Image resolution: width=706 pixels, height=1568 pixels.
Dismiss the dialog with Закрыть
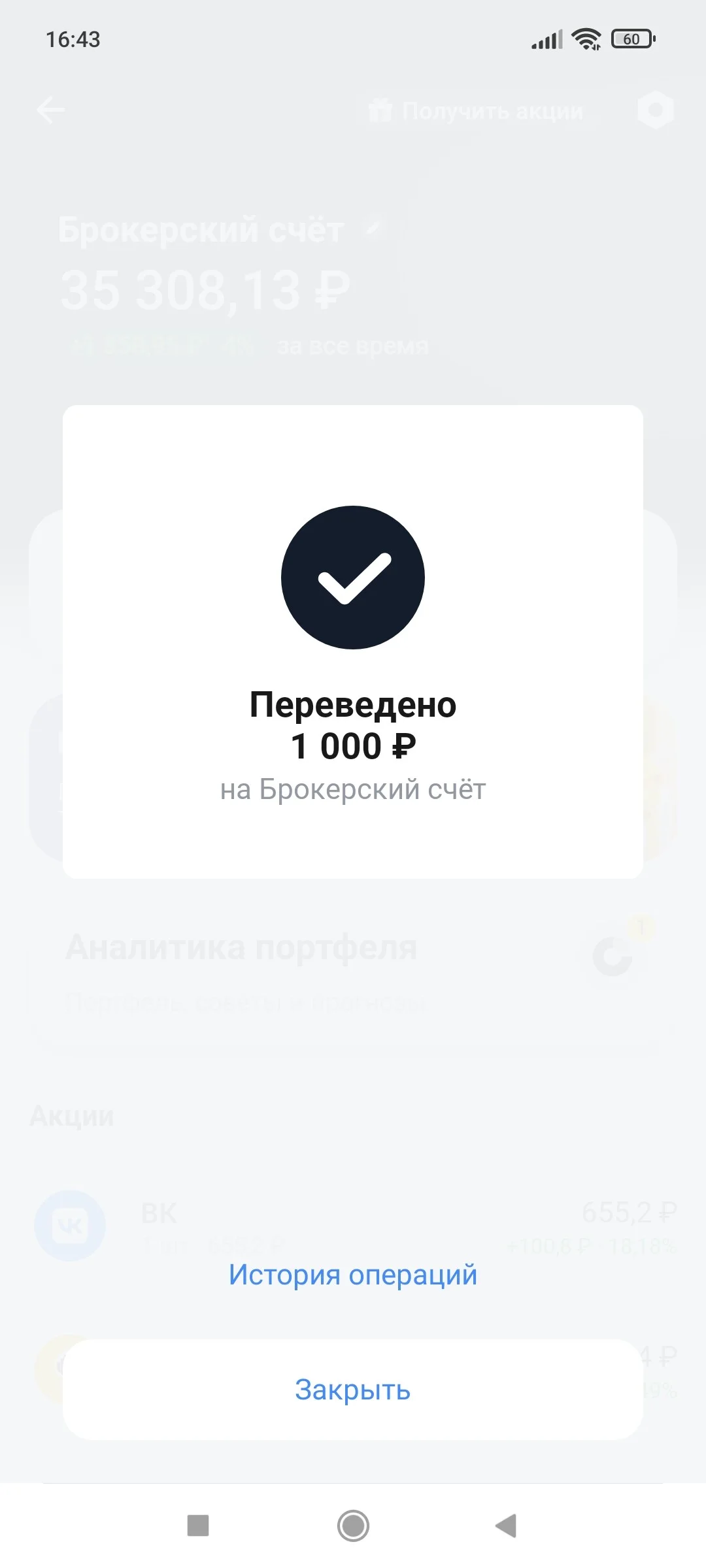coord(353,1390)
